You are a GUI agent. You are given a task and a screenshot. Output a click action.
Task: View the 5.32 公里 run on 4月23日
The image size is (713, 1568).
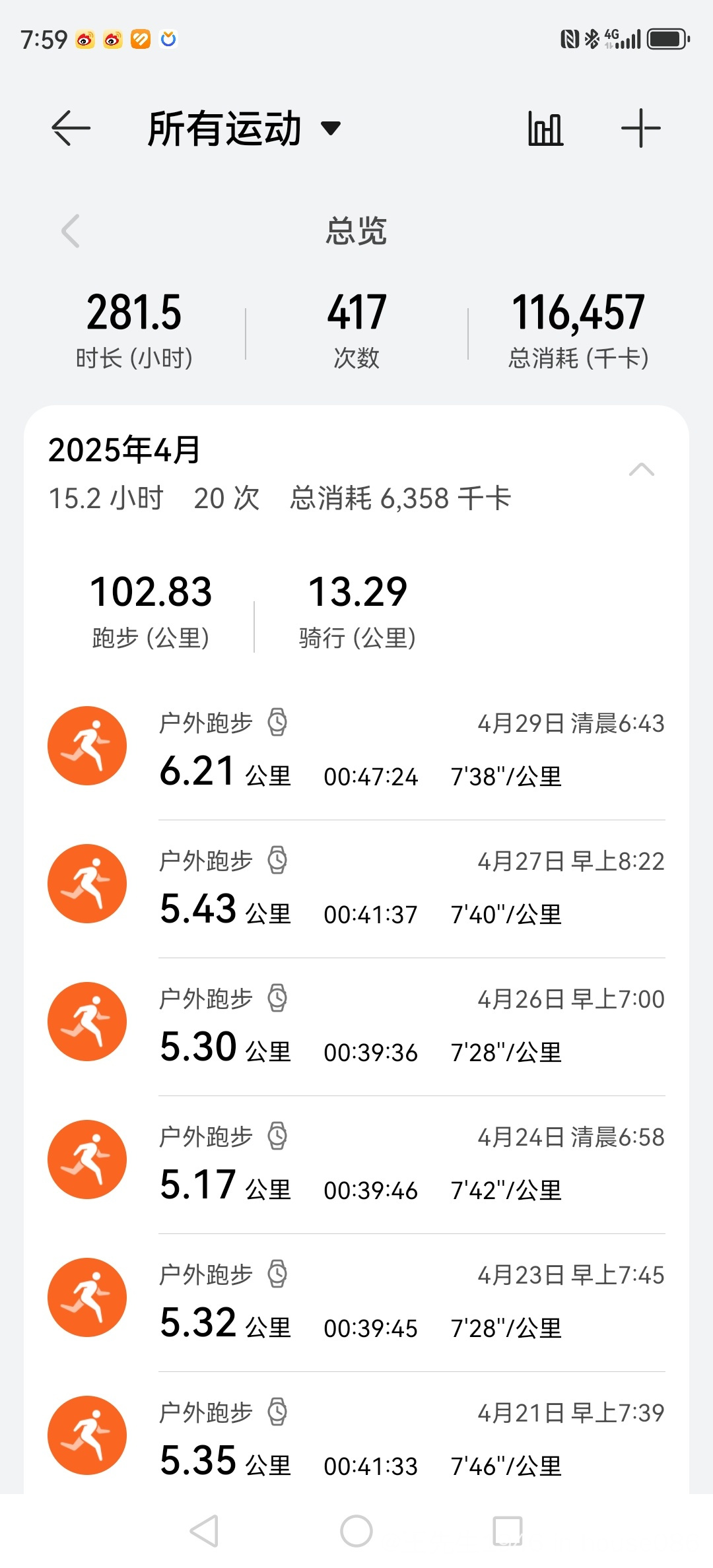click(356, 1302)
